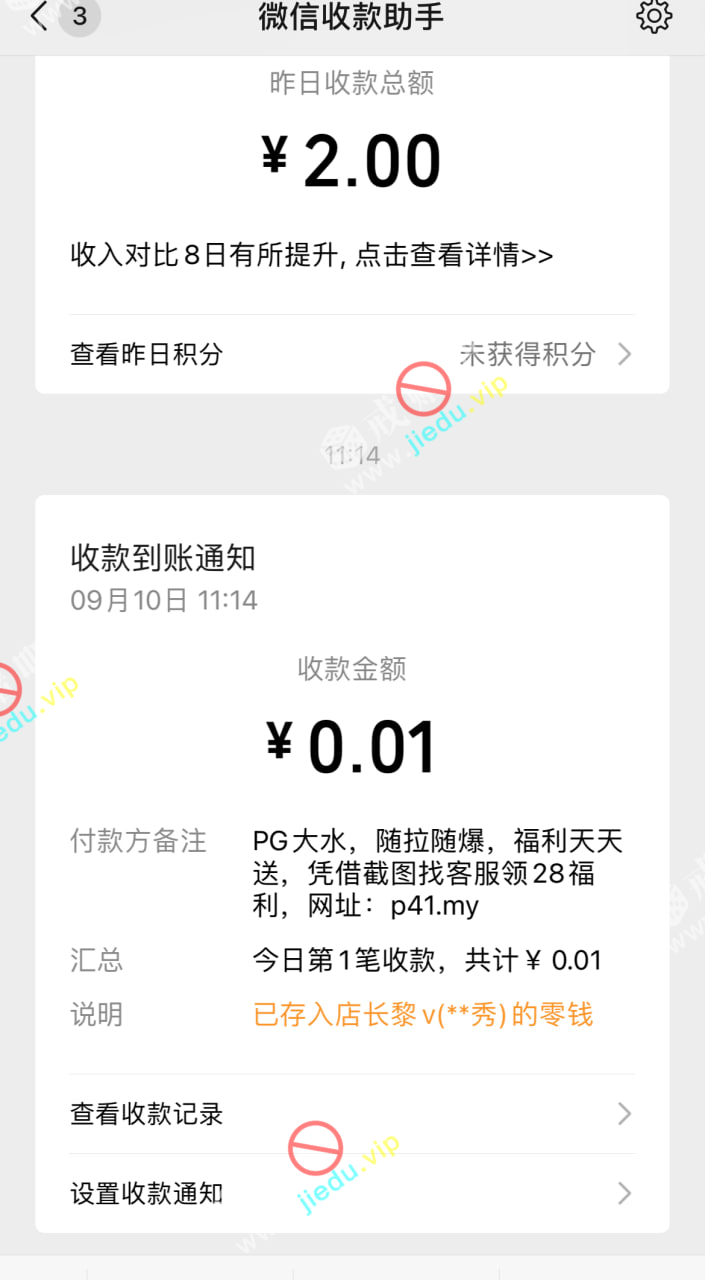Go back from 微信收款助手

tap(38, 17)
